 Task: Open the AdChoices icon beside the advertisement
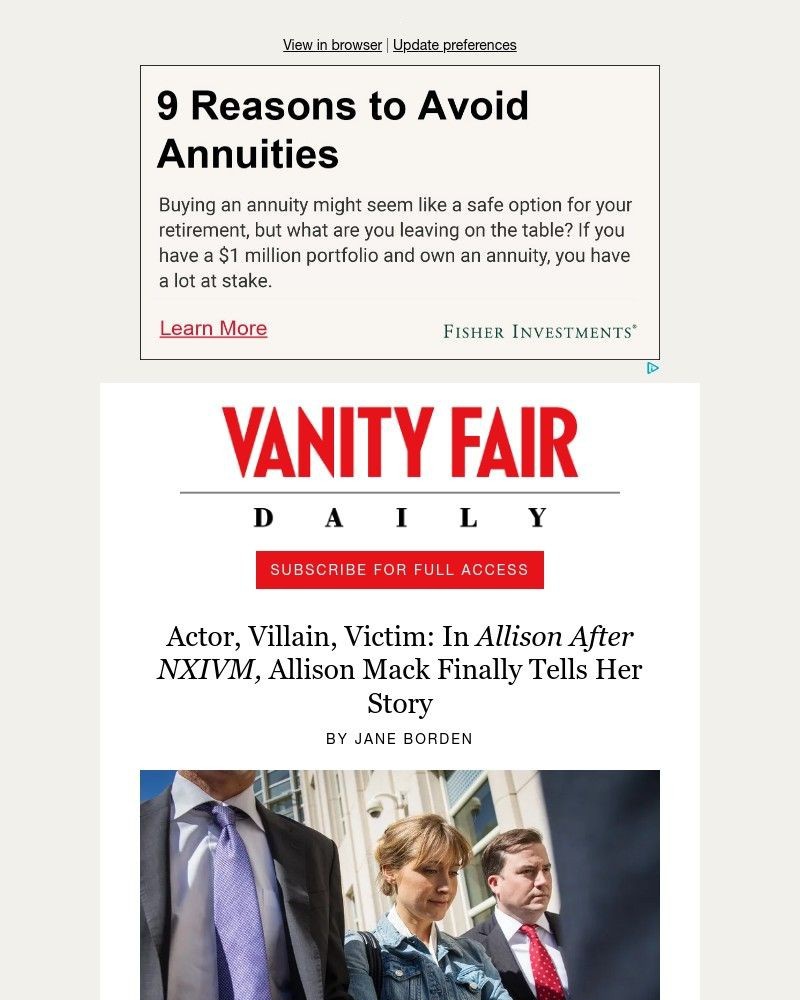pyautogui.click(x=653, y=368)
